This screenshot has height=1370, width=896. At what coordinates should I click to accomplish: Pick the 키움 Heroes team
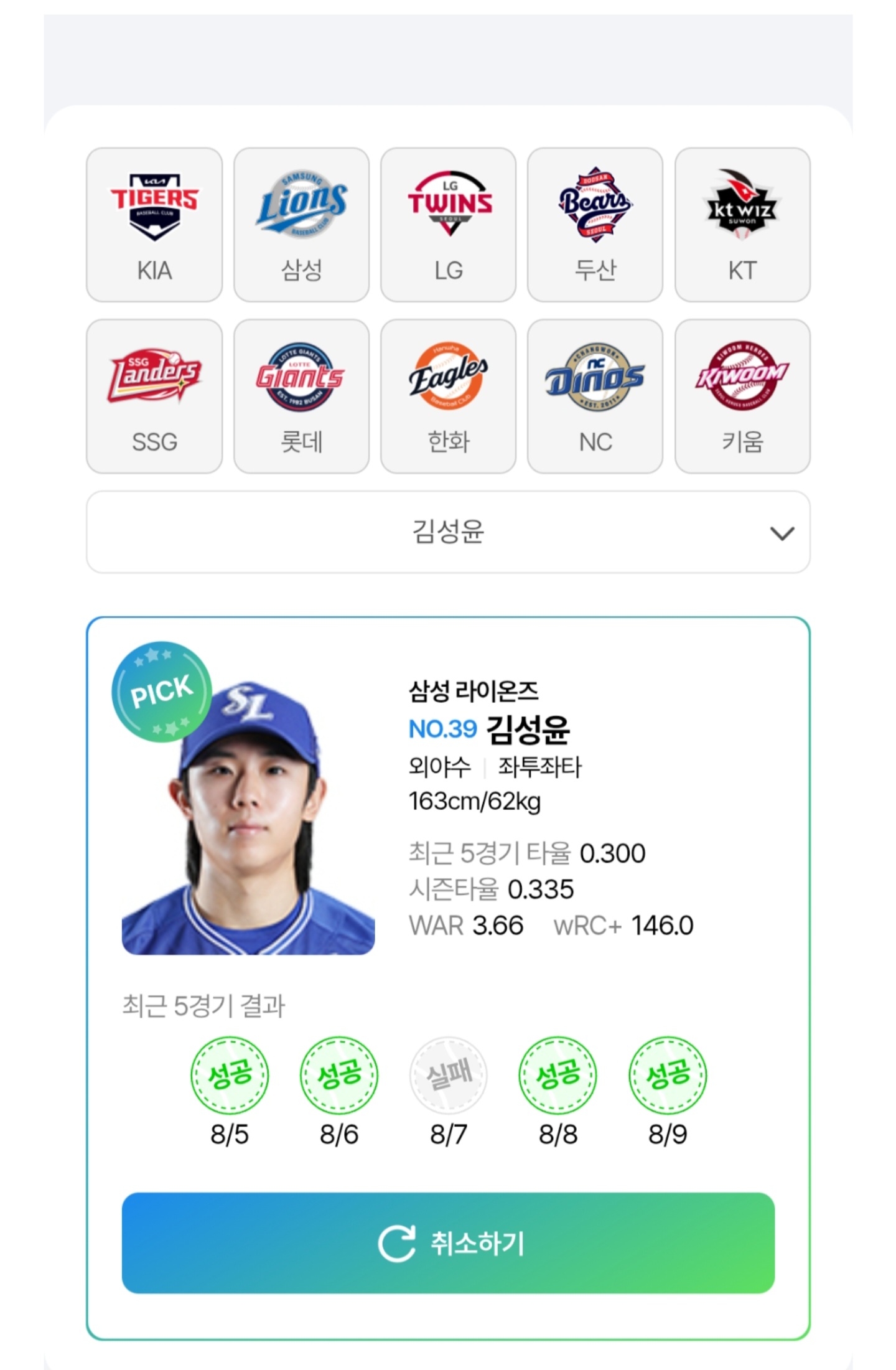pyautogui.click(x=742, y=396)
